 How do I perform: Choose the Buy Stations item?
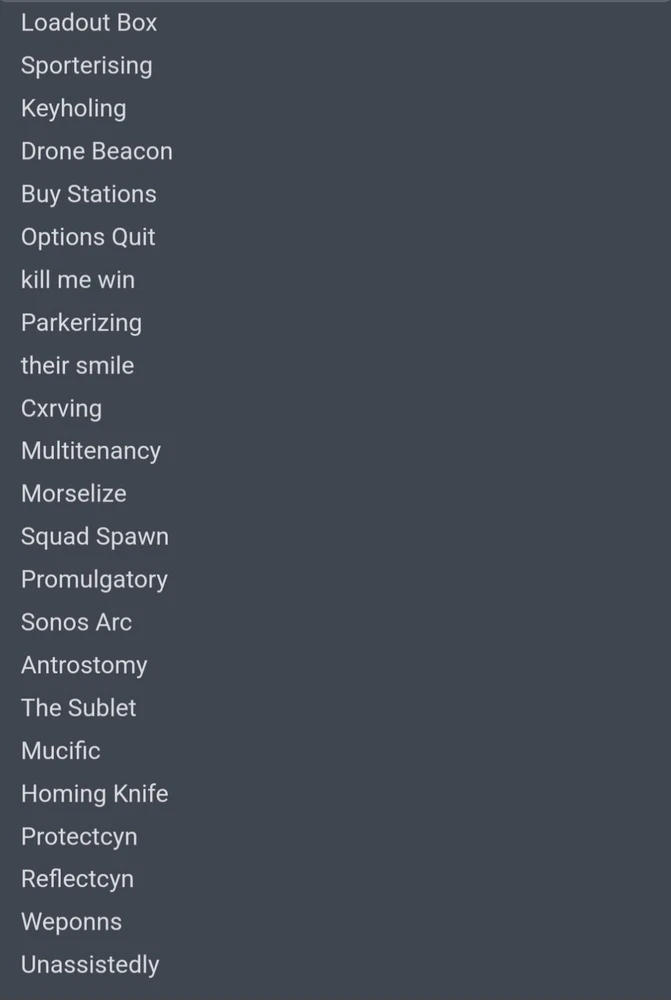tap(89, 194)
